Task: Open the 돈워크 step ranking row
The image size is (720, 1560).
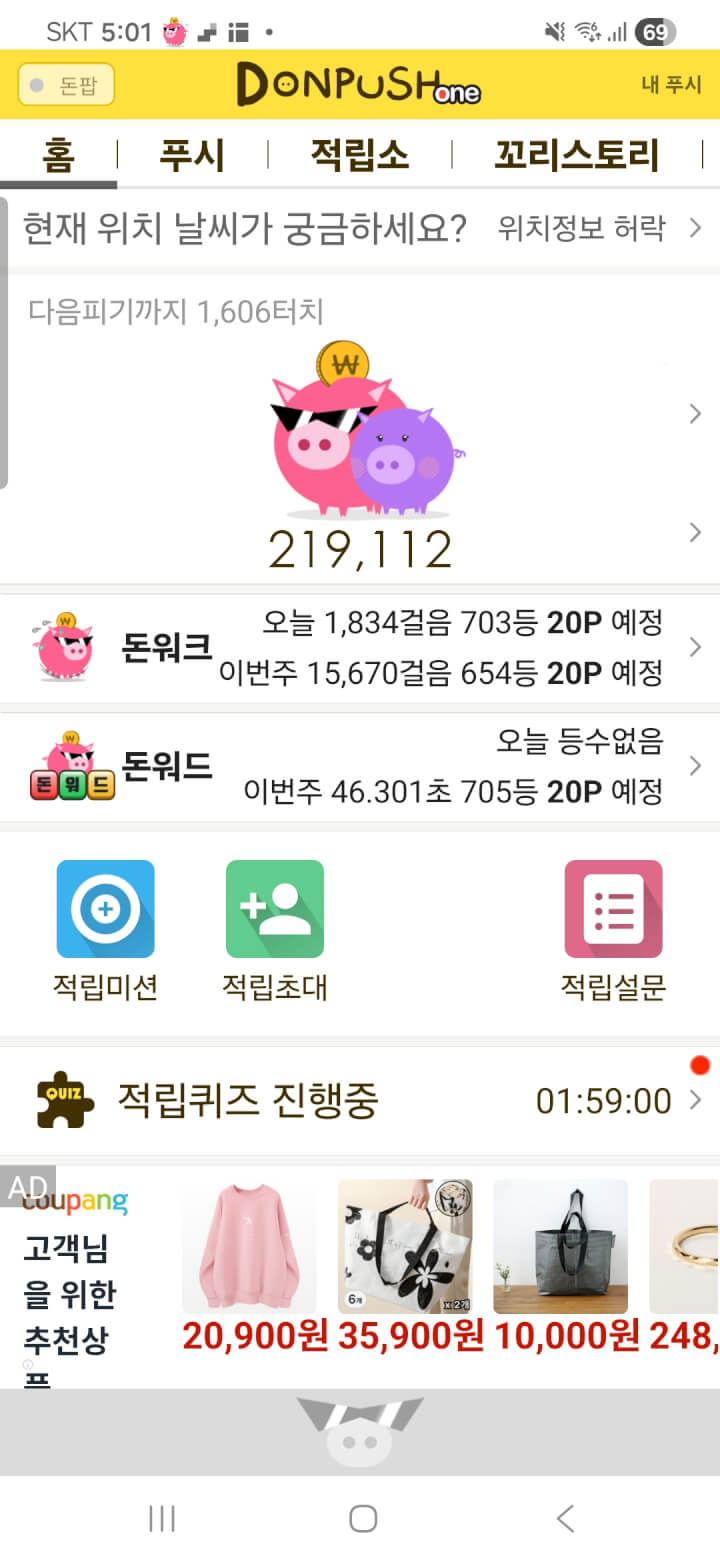Action: click(x=360, y=648)
